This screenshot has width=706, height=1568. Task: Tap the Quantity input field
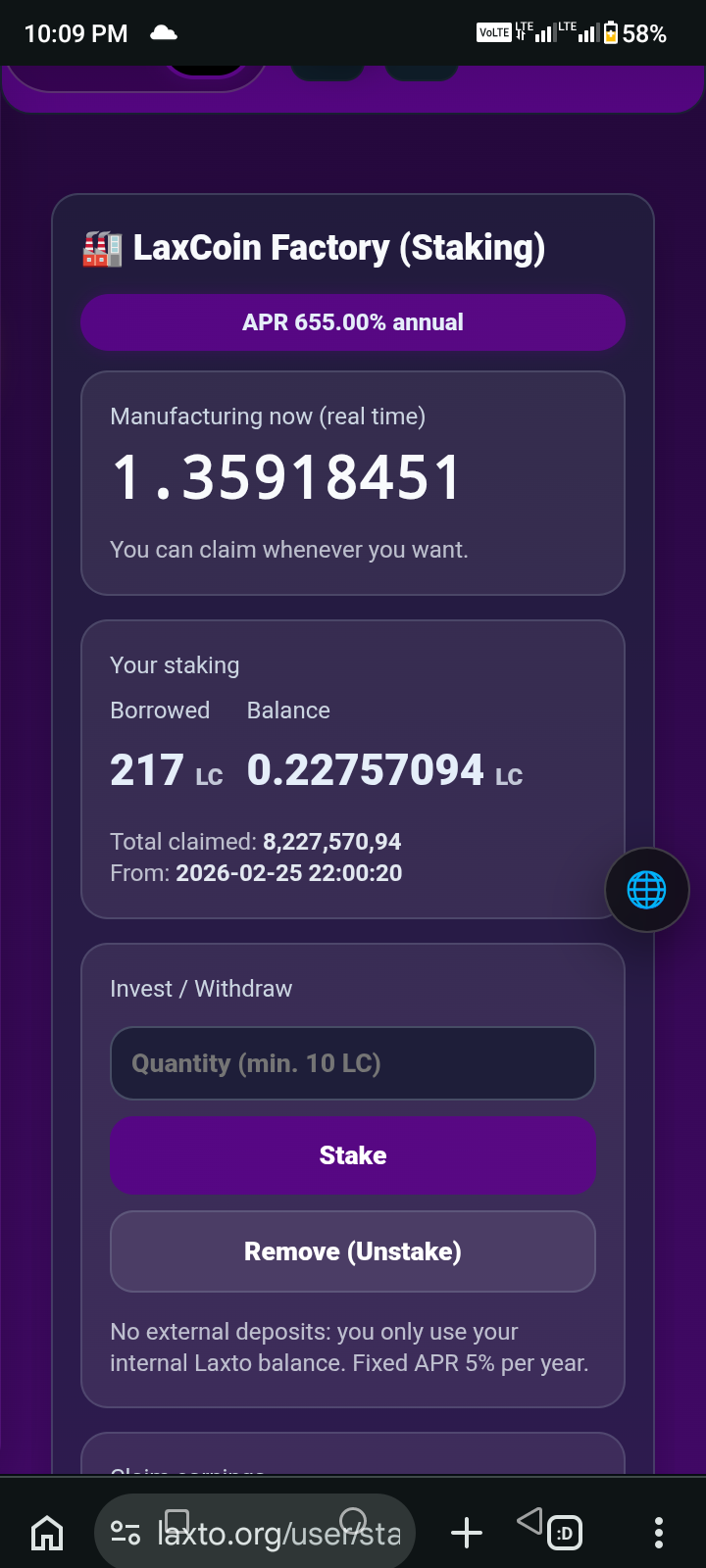point(352,1063)
